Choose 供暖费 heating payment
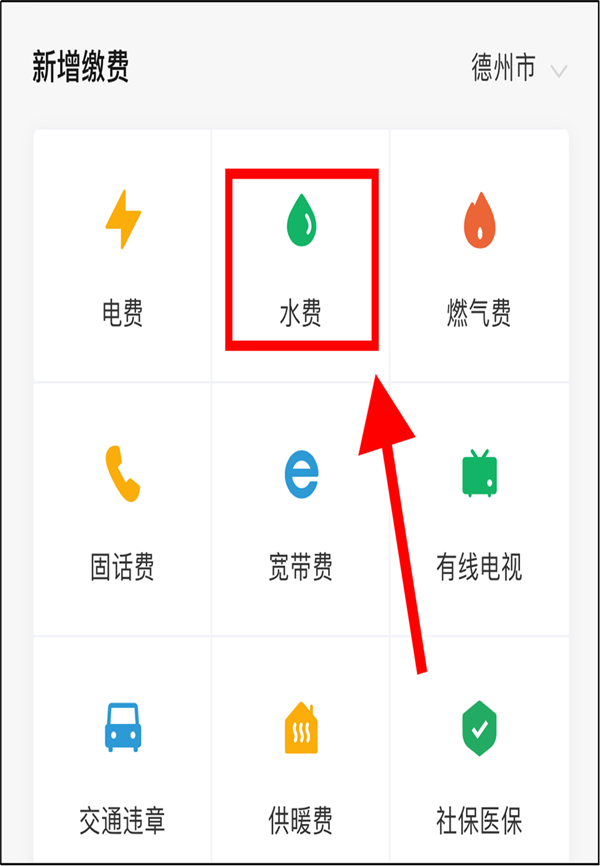Image resolution: width=600 pixels, height=866 pixels. (301, 760)
